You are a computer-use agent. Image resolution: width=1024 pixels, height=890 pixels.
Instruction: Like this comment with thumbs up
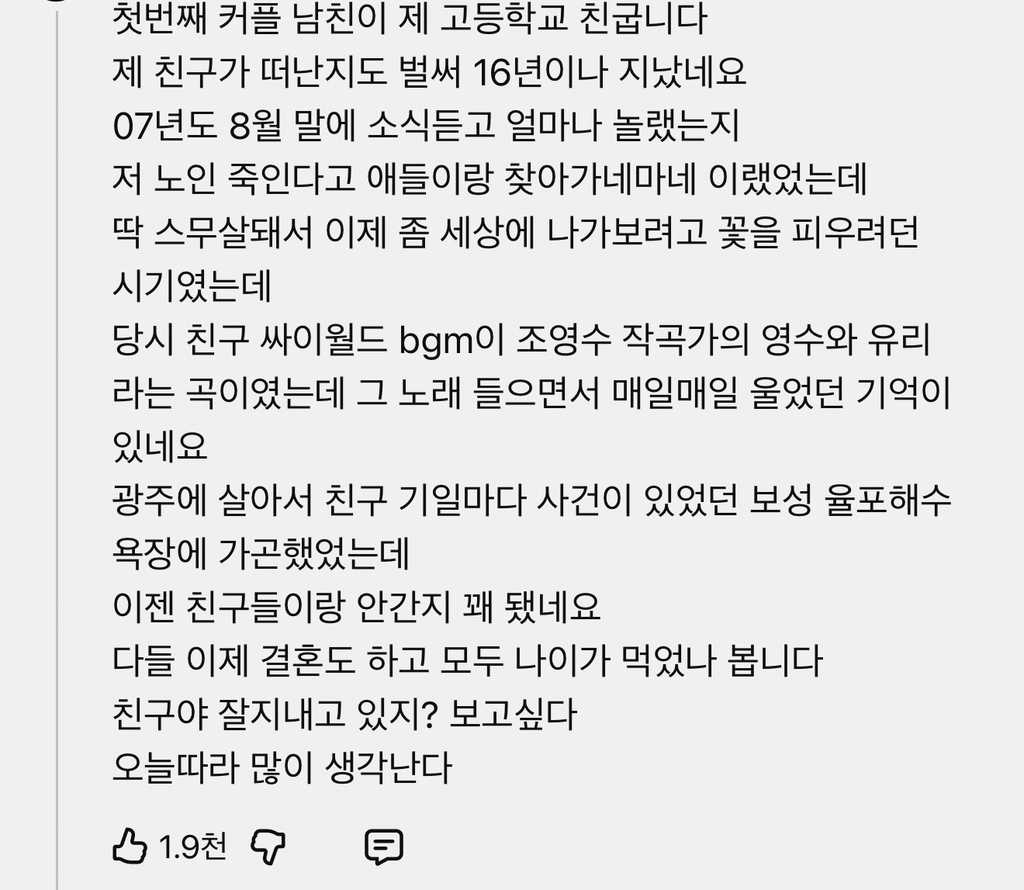point(129,847)
